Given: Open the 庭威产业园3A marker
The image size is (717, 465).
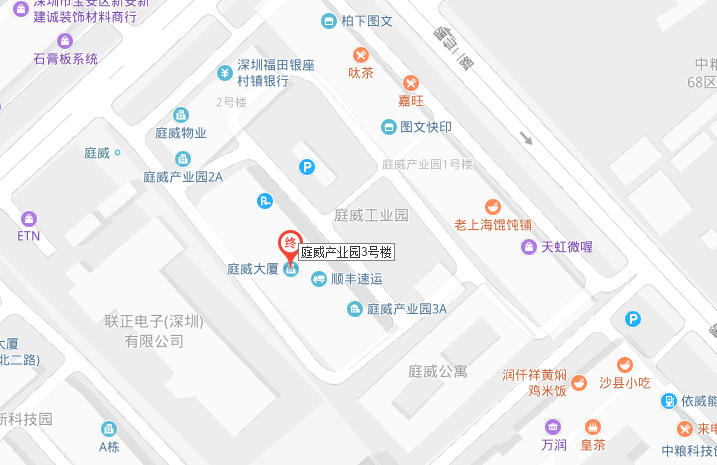Looking at the screenshot, I should click(354, 309).
